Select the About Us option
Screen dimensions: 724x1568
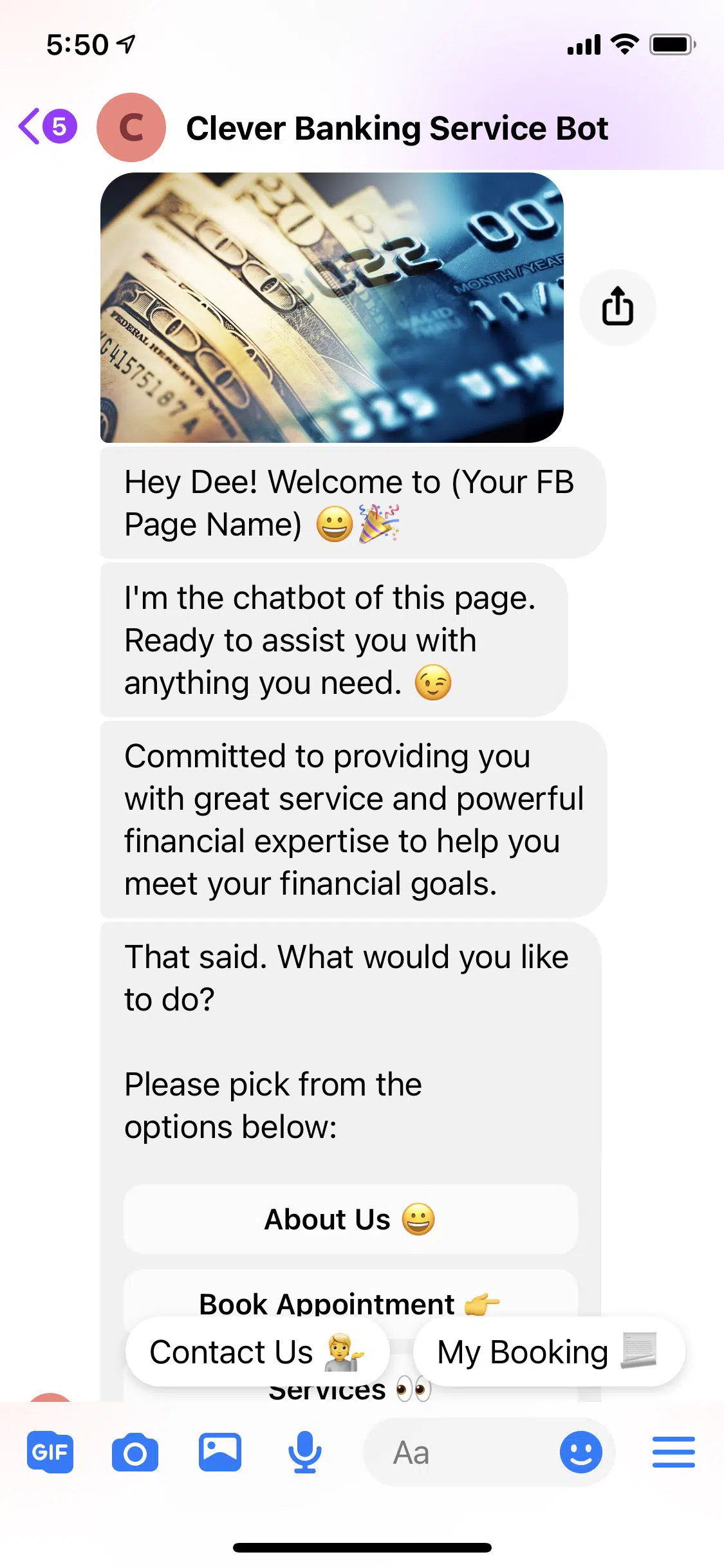[x=350, y=1218]
